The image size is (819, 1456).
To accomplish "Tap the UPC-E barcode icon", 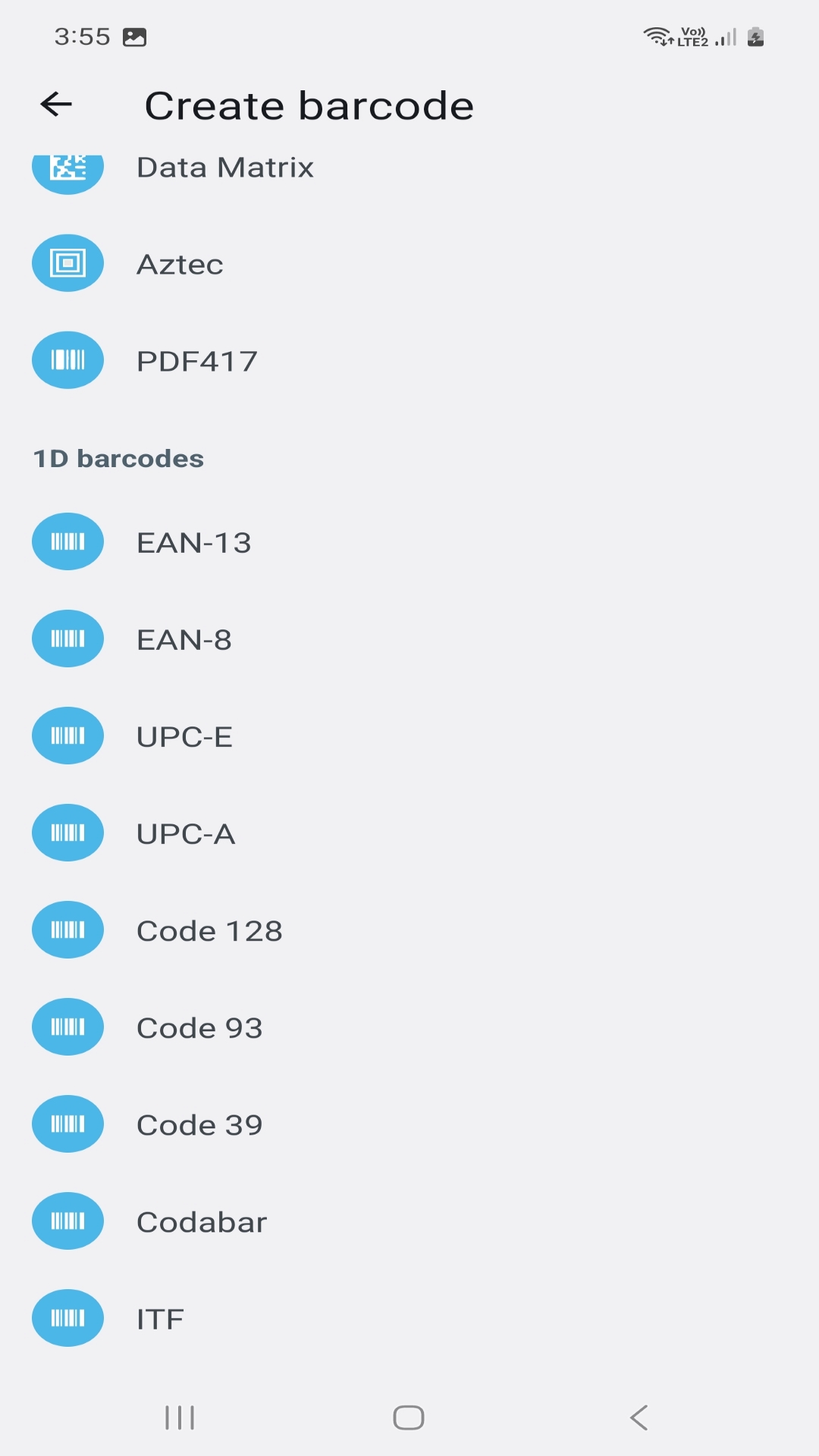I will coord(67,735).
